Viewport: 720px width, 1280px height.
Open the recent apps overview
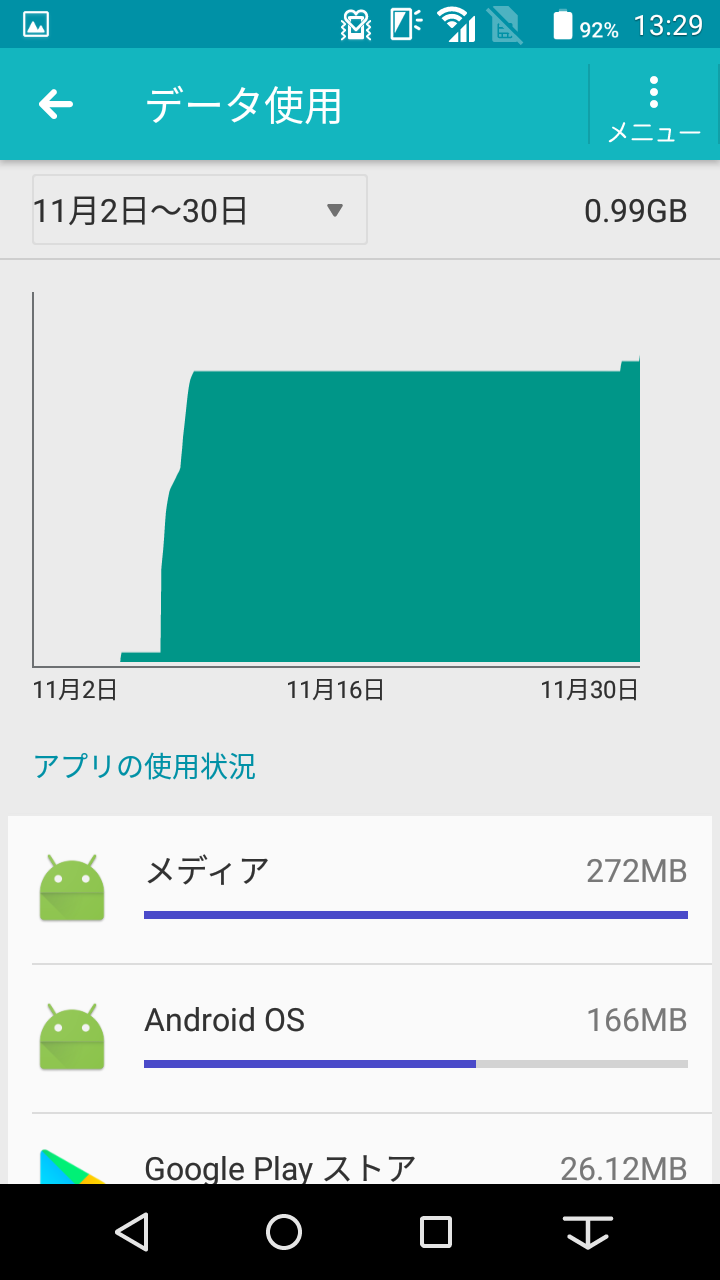coord(436,1232)
